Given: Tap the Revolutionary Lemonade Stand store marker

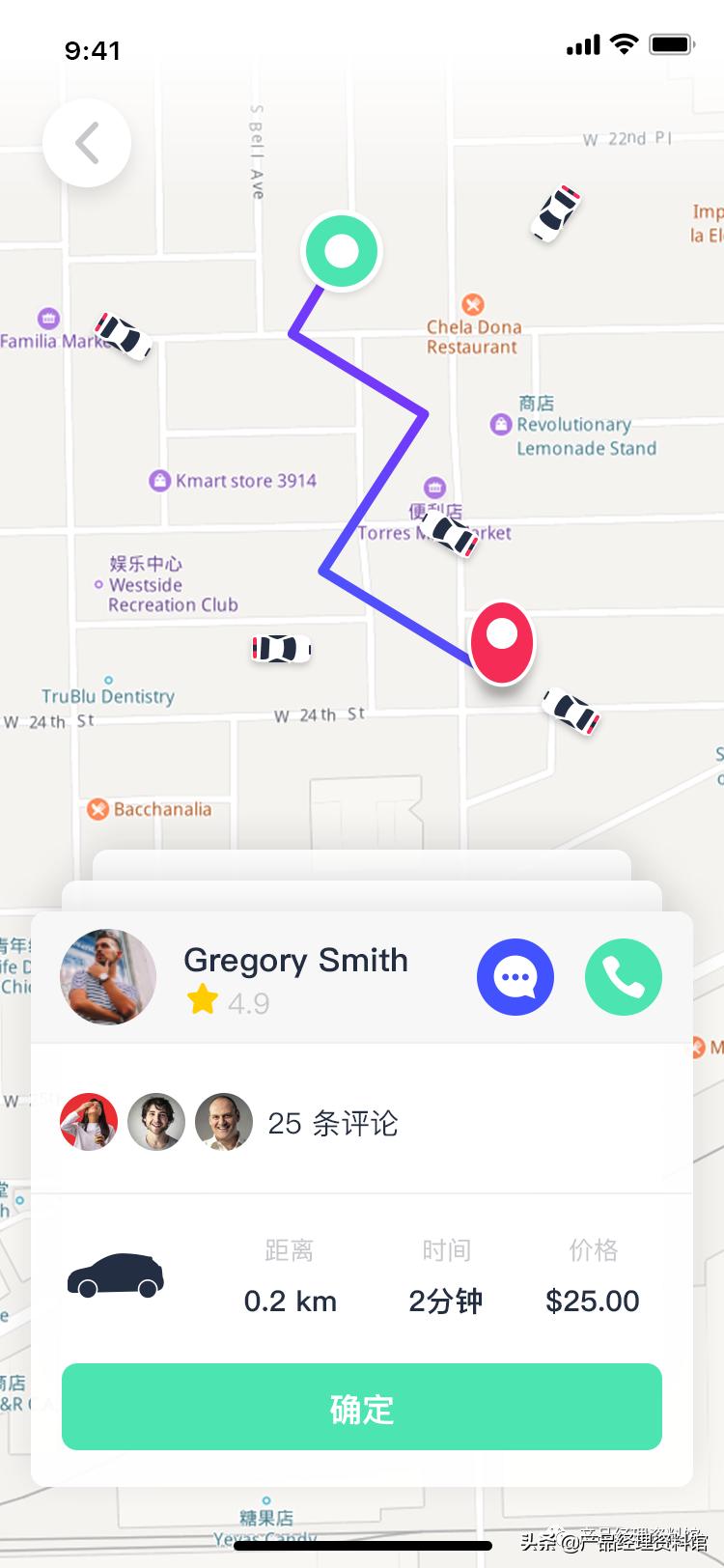Looking at the screenshot, I should [x=502, y=425].
